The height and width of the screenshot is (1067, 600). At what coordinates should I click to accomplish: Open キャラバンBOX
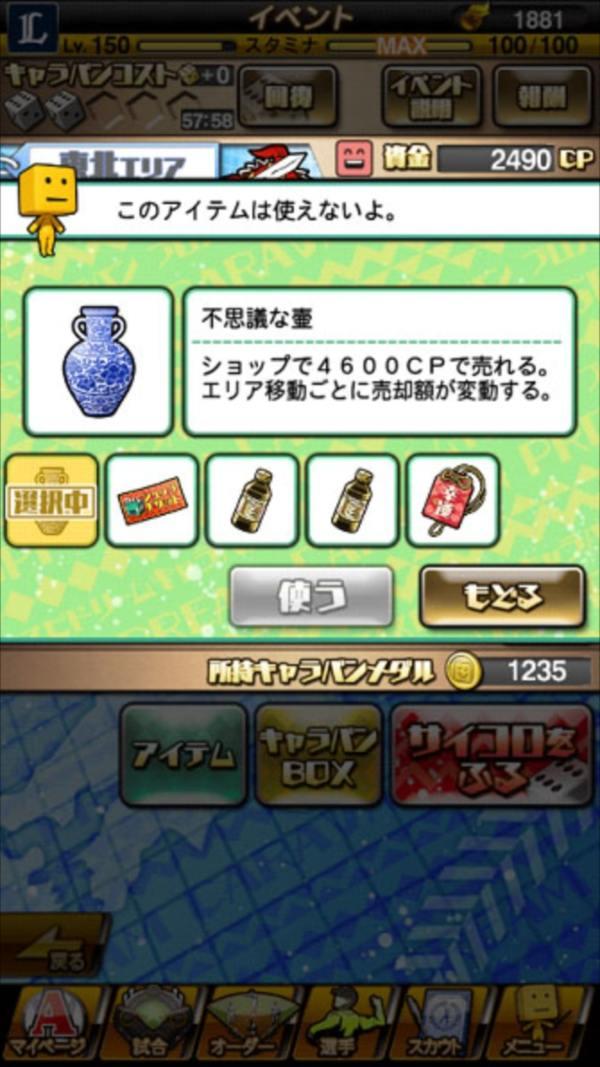316,755
